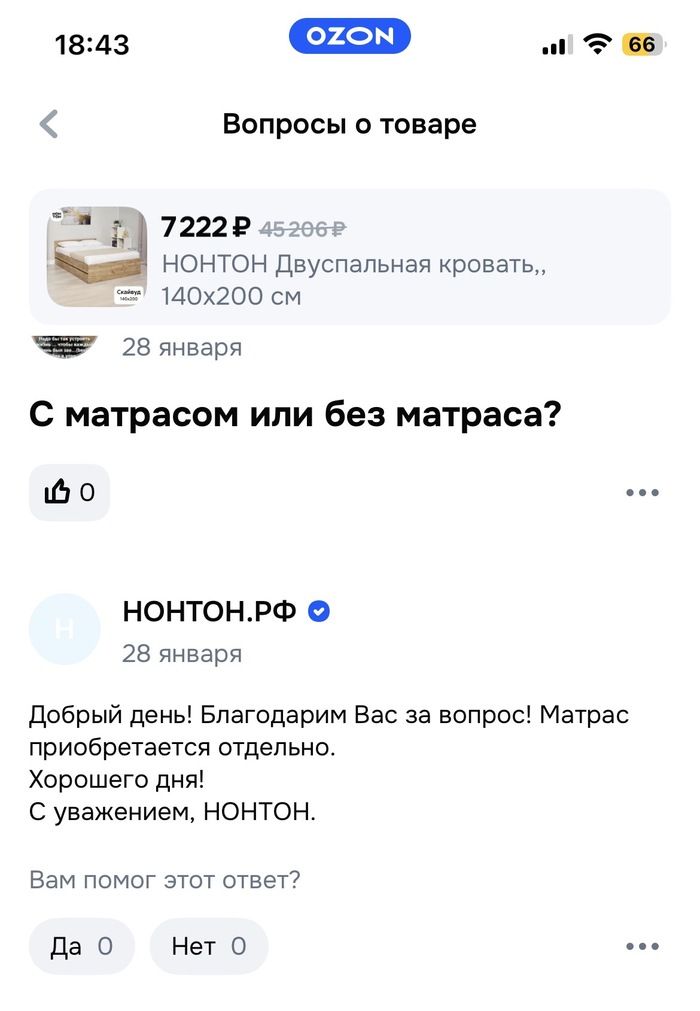Open more options for the question
The image size is (700, 1011).
[x=641, y=493]
